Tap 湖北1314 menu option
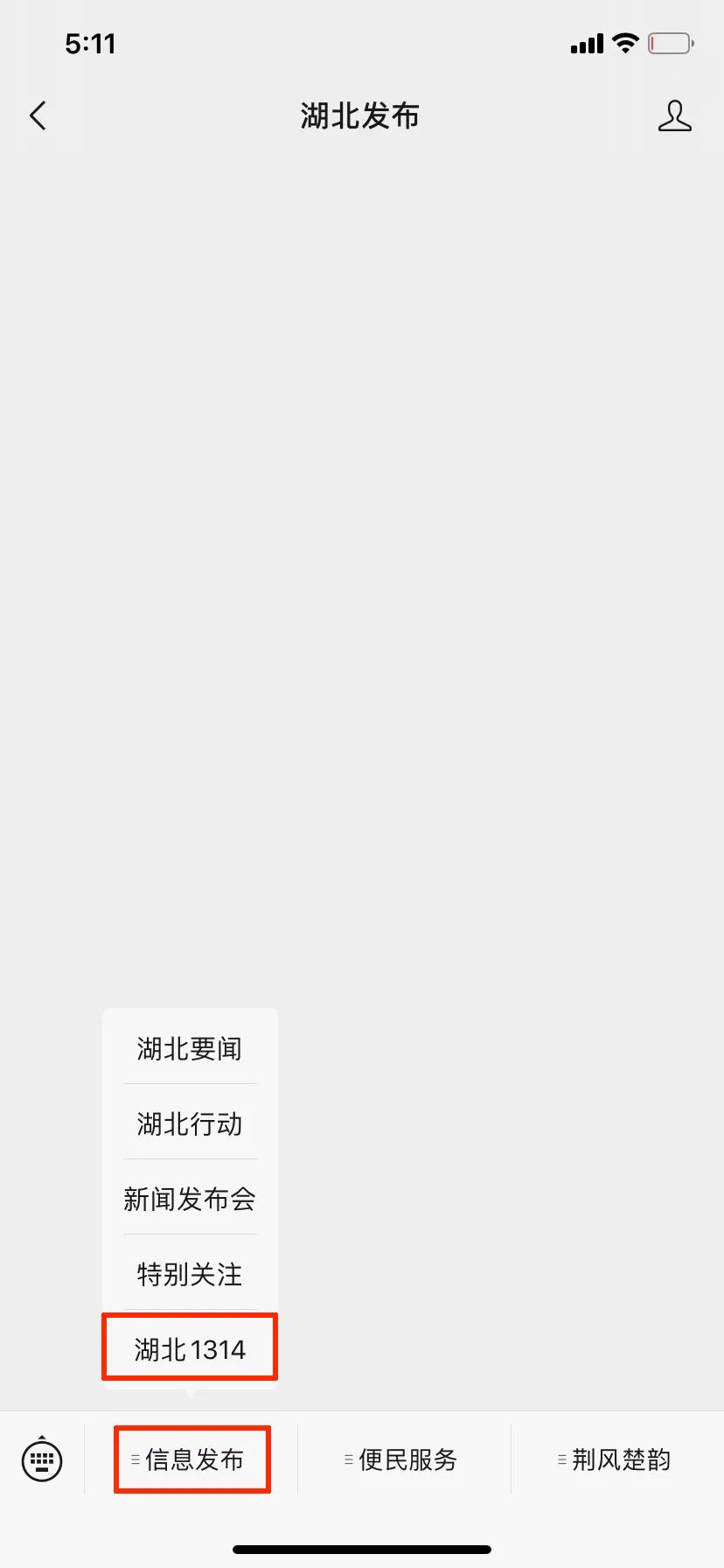The image size is (724, 1568). [x=190, y=1348]
